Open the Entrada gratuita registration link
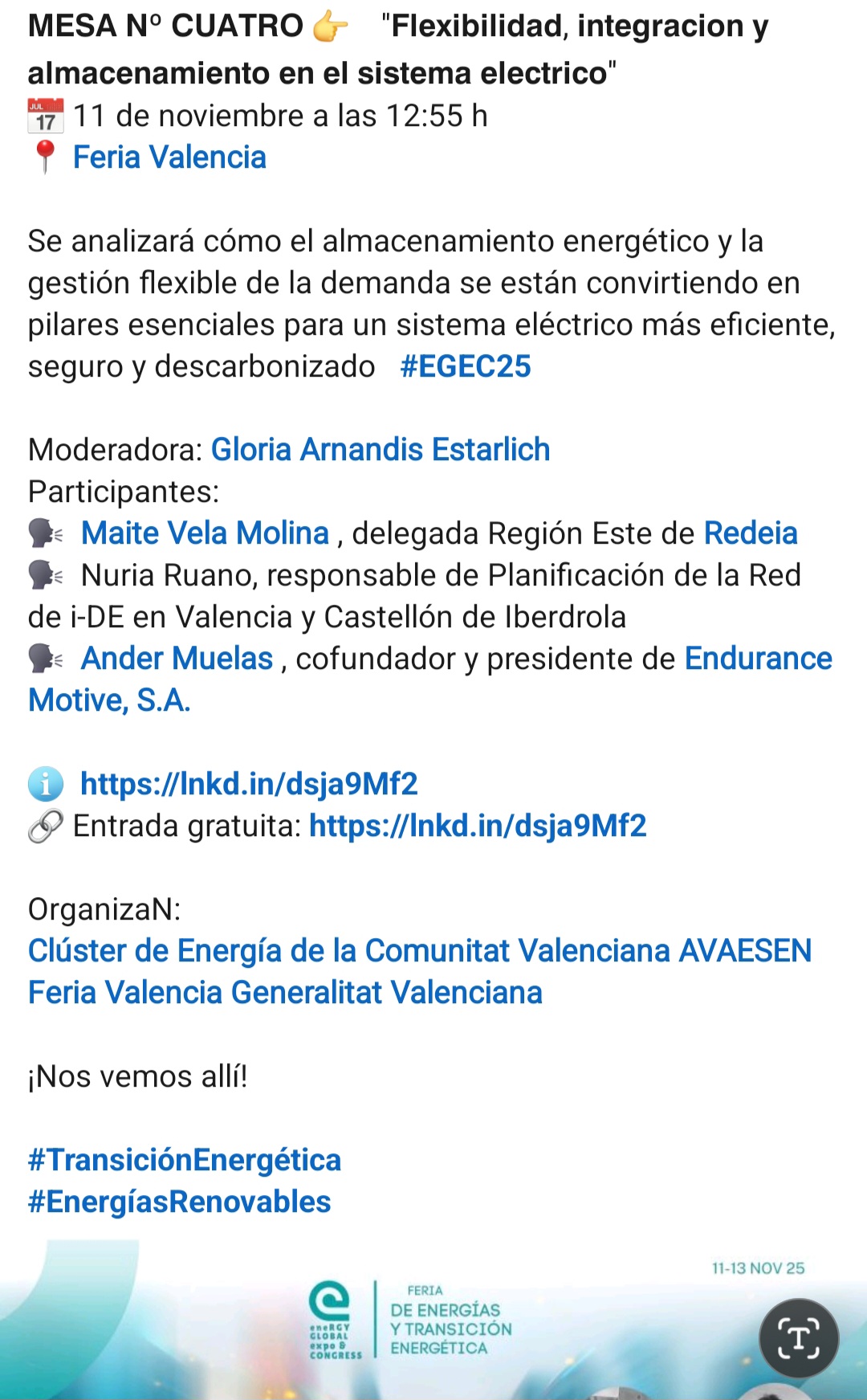Screen dimensions: 867x1400 [x=478, y=826]
